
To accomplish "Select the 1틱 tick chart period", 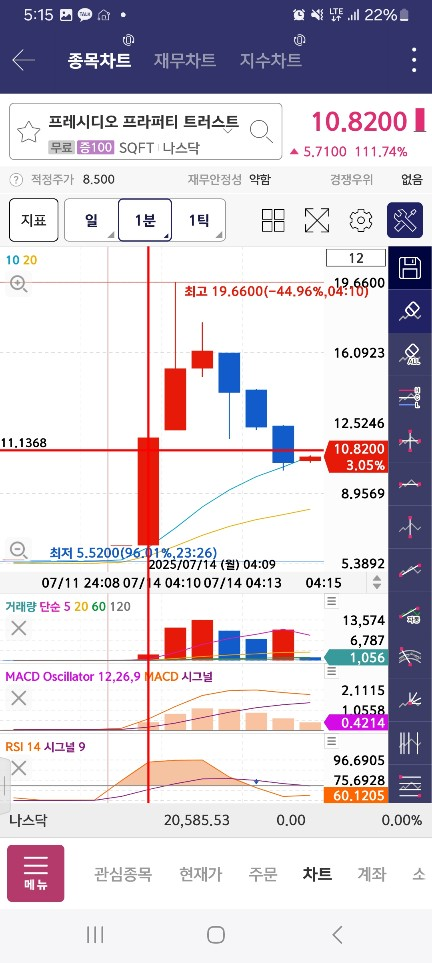I will 198,220.
